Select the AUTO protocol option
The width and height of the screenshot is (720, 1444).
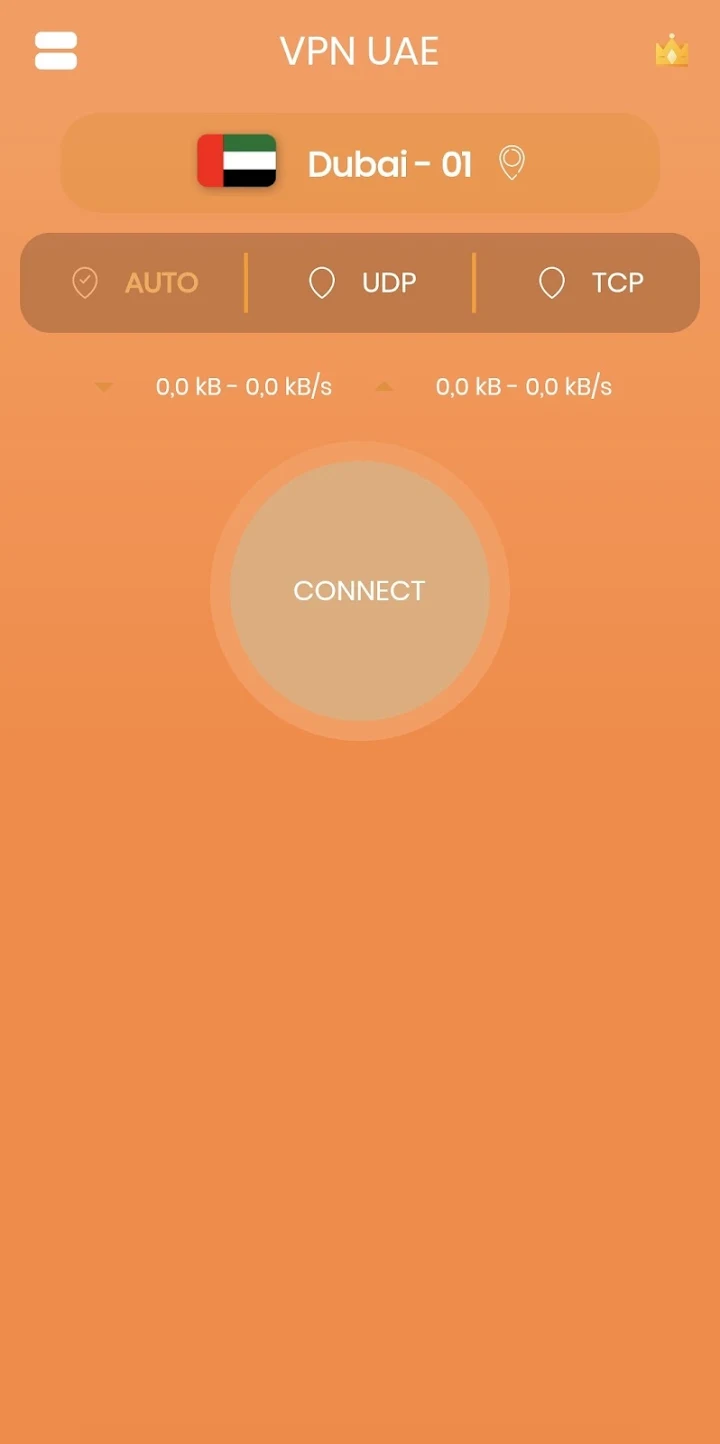coord(134,283)
